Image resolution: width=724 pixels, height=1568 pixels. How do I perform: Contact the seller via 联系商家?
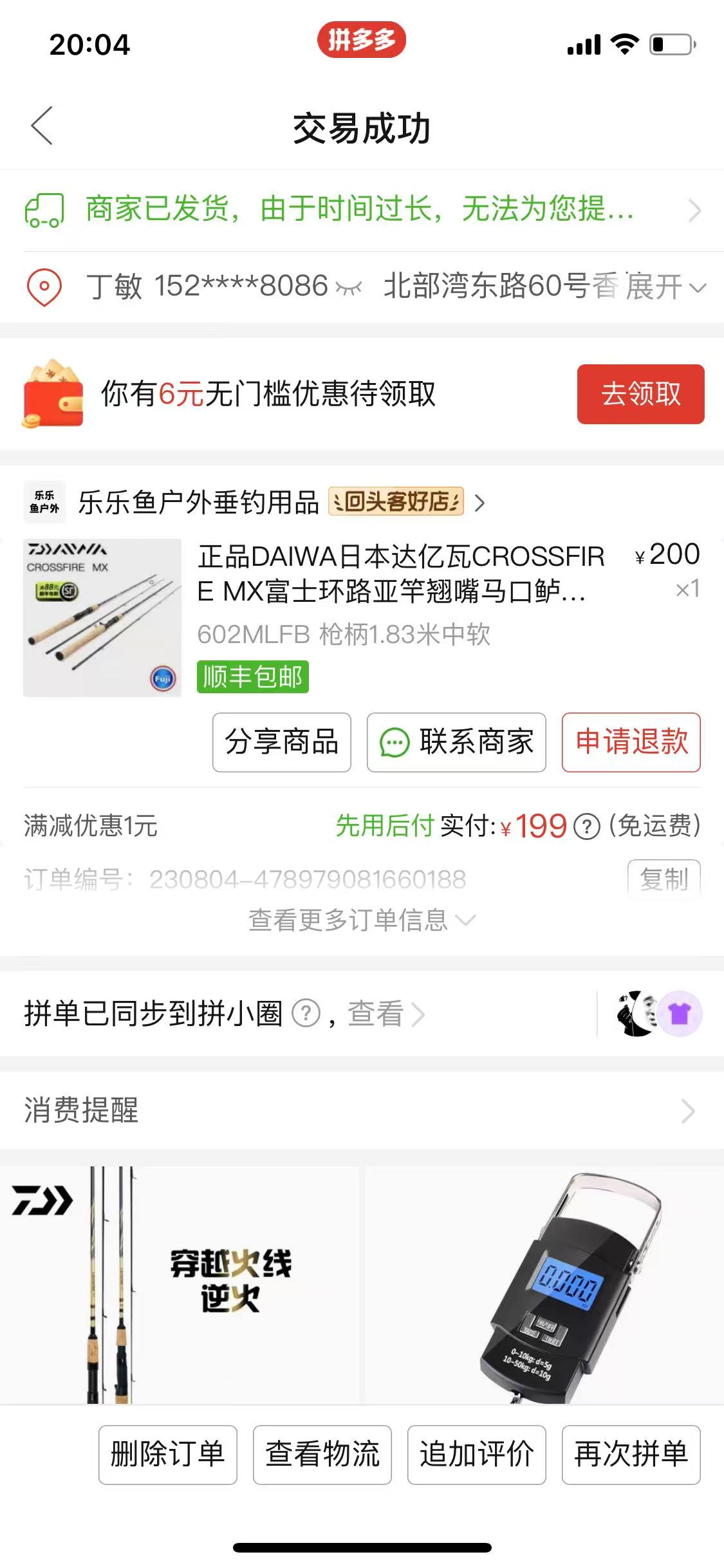[x=456, y=742]
